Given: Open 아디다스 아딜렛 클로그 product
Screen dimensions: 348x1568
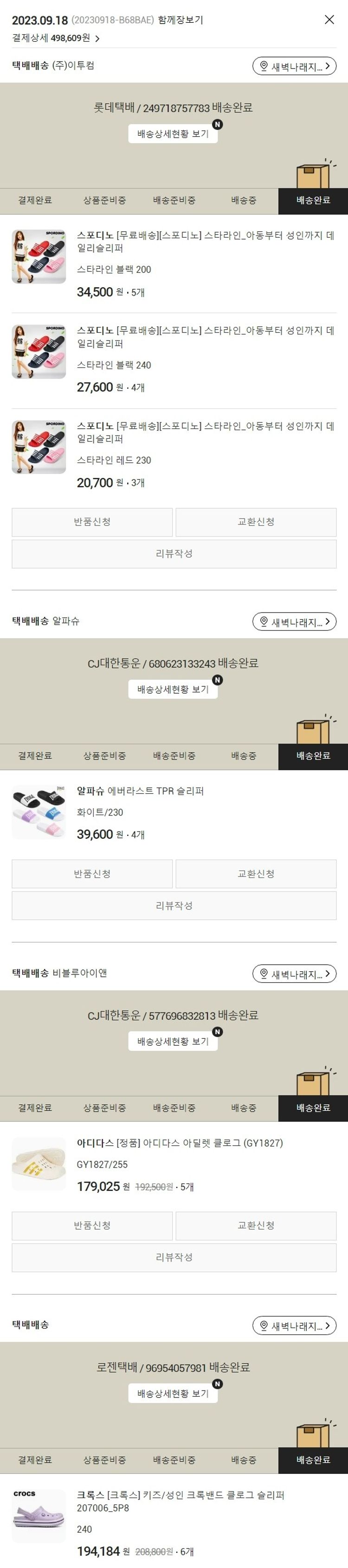Looking at the screenshot, I should [179, 1143].
